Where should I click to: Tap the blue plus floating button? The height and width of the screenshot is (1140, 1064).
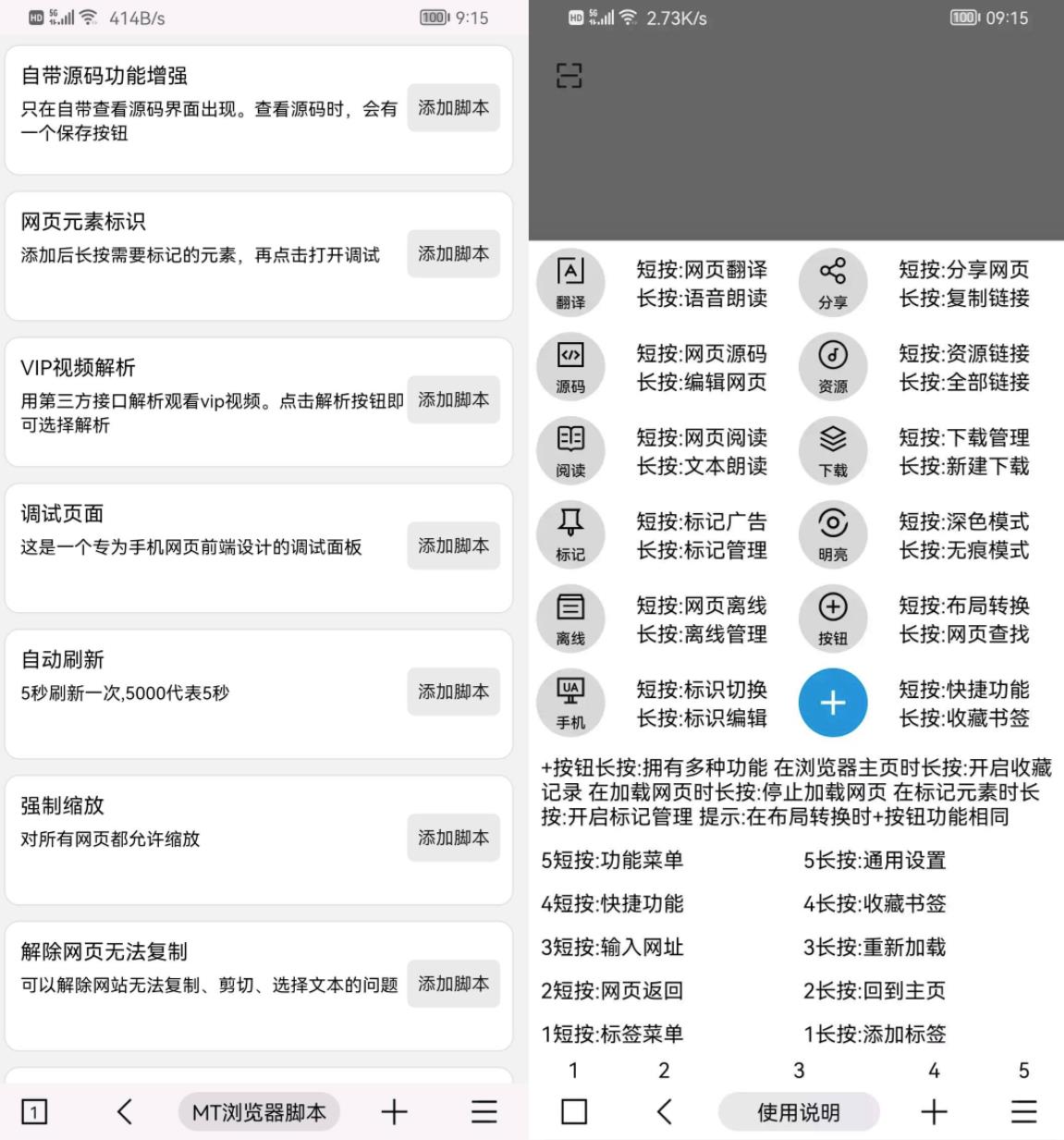click(x=833, y=704)
